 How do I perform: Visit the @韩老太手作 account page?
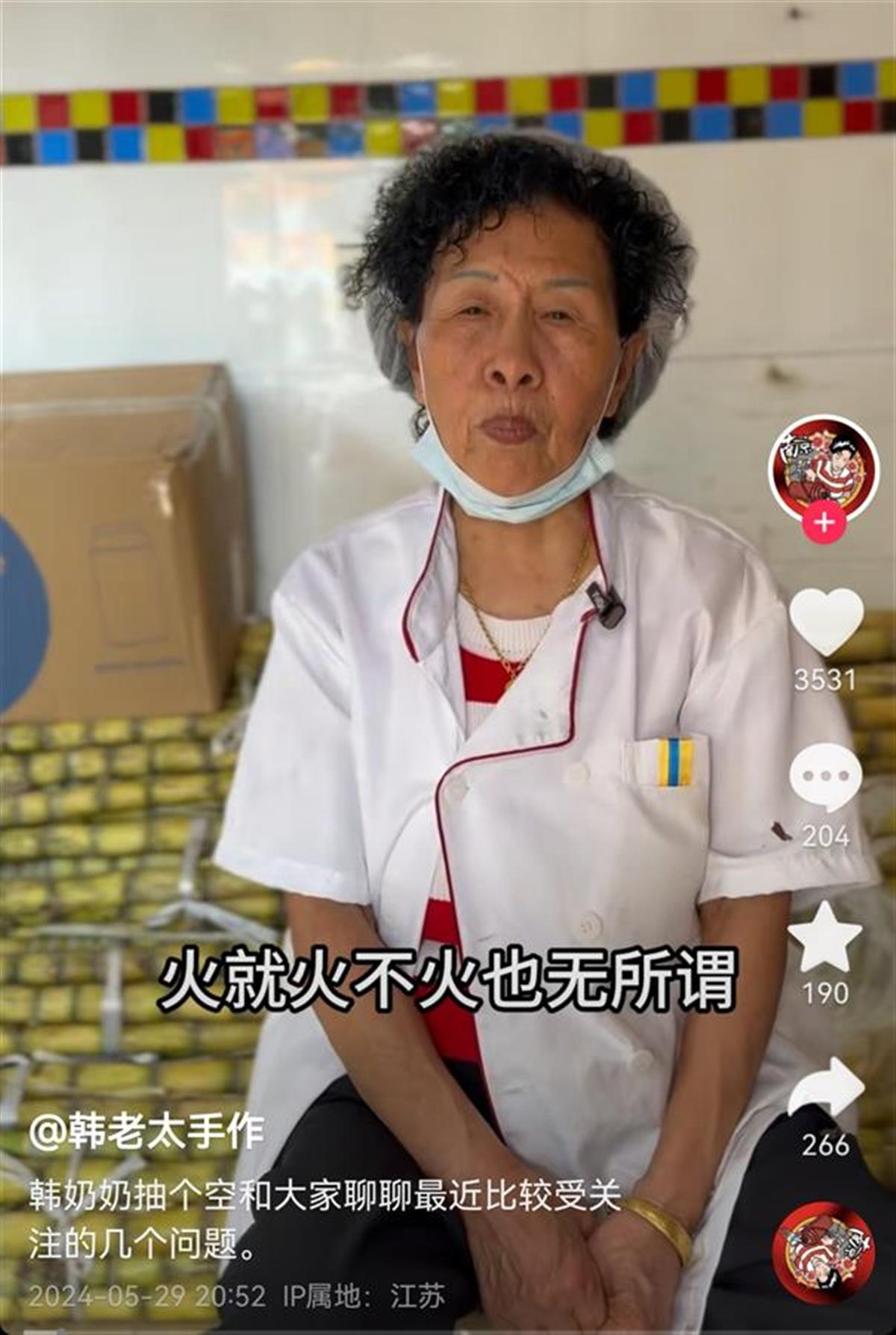coord(146,1132)
